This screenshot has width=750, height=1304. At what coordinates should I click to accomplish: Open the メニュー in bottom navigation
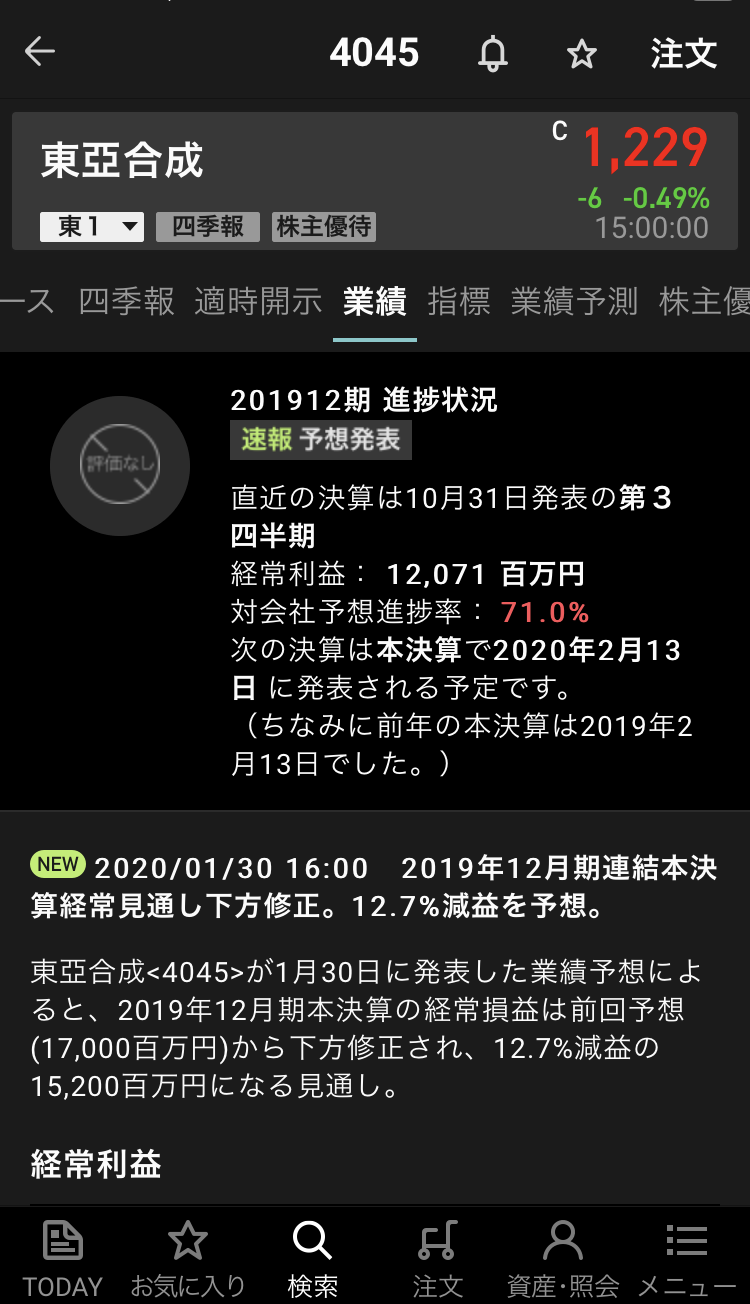pyautogui.click(x=687, y=1256)
